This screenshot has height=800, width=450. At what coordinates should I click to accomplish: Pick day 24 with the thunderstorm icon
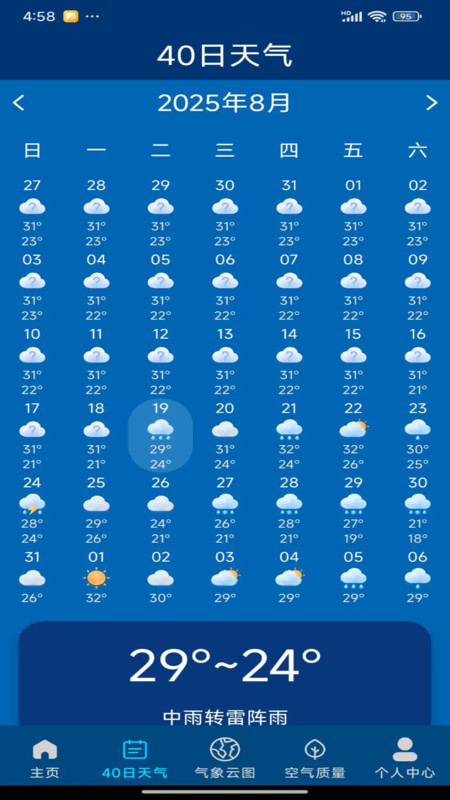click(x=32, y=510)
